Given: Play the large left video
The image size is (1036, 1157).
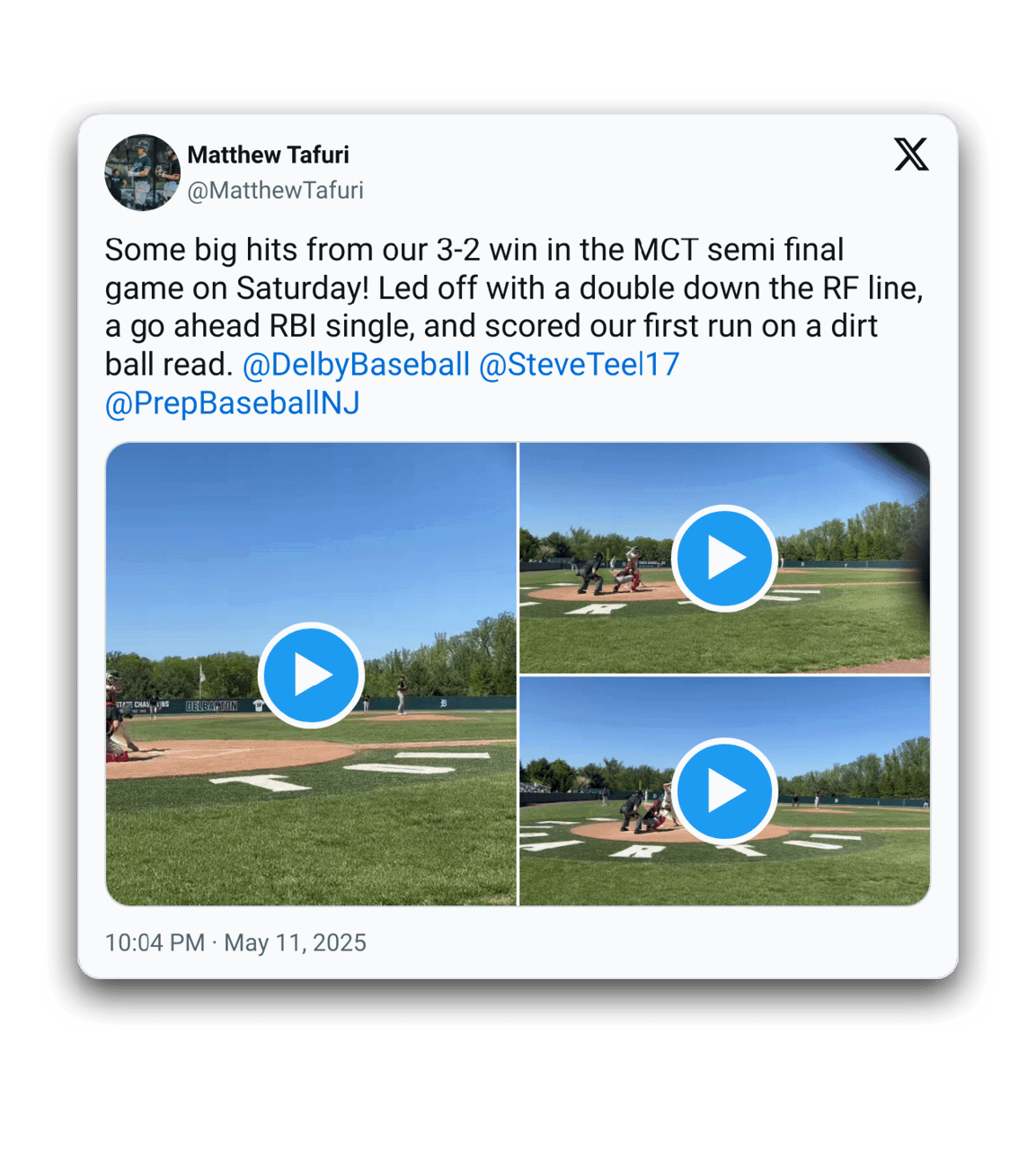Looking at the screenshot, I should tap(311, 675).
